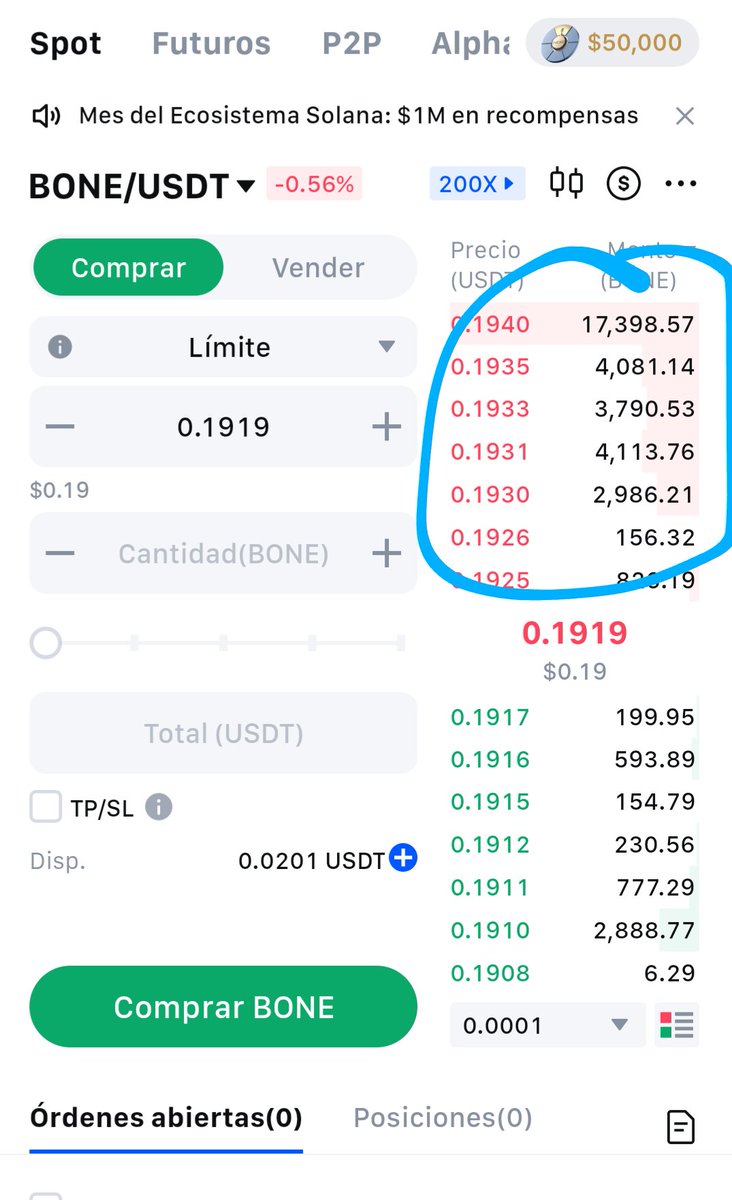Viewport: 732px width, 1200px height.
Task: Open the 0.0001 price precision dropdown
Action: point(547,1025)
